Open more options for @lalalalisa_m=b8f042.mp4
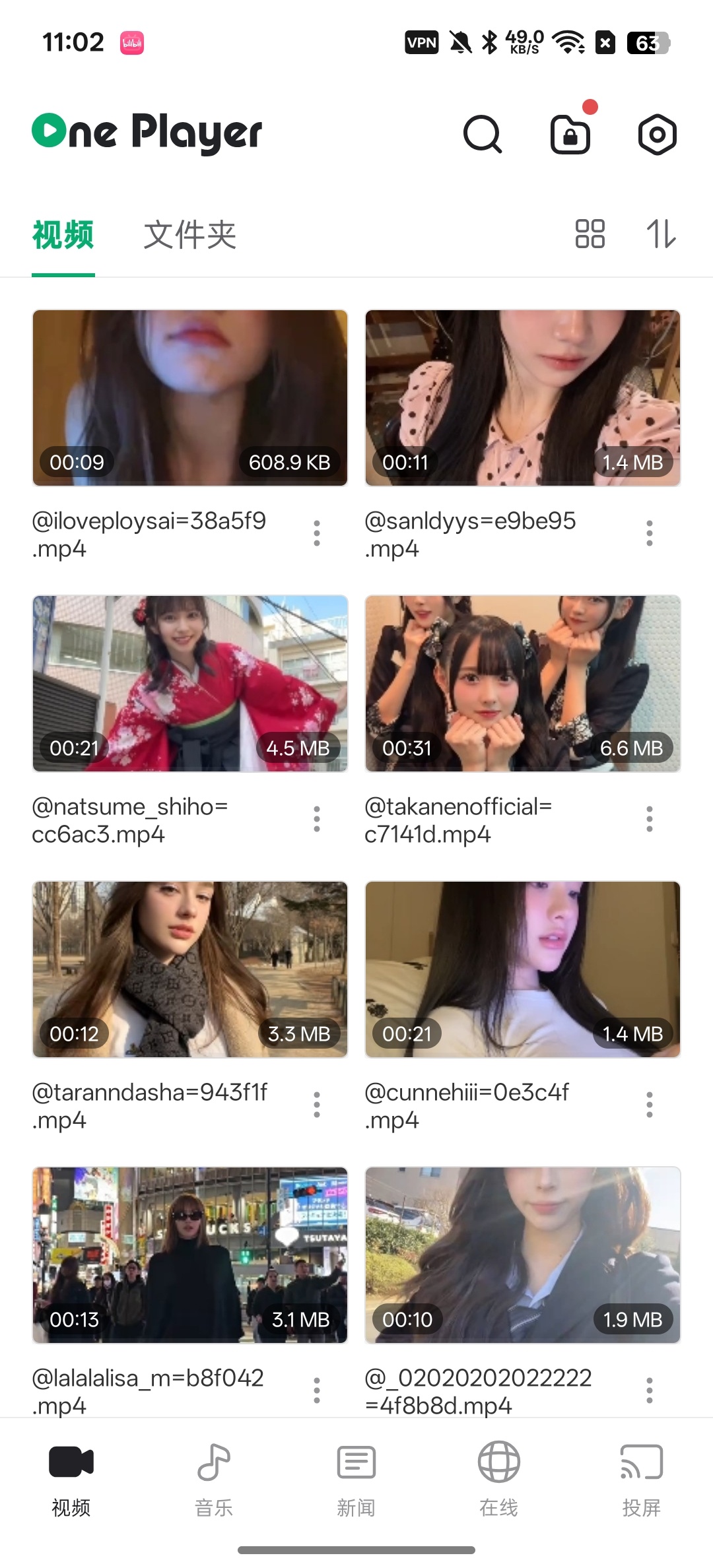Image resolution: width=713 pixels, height=1568 pixels. pyautogui.click(x=317, y=1390)
